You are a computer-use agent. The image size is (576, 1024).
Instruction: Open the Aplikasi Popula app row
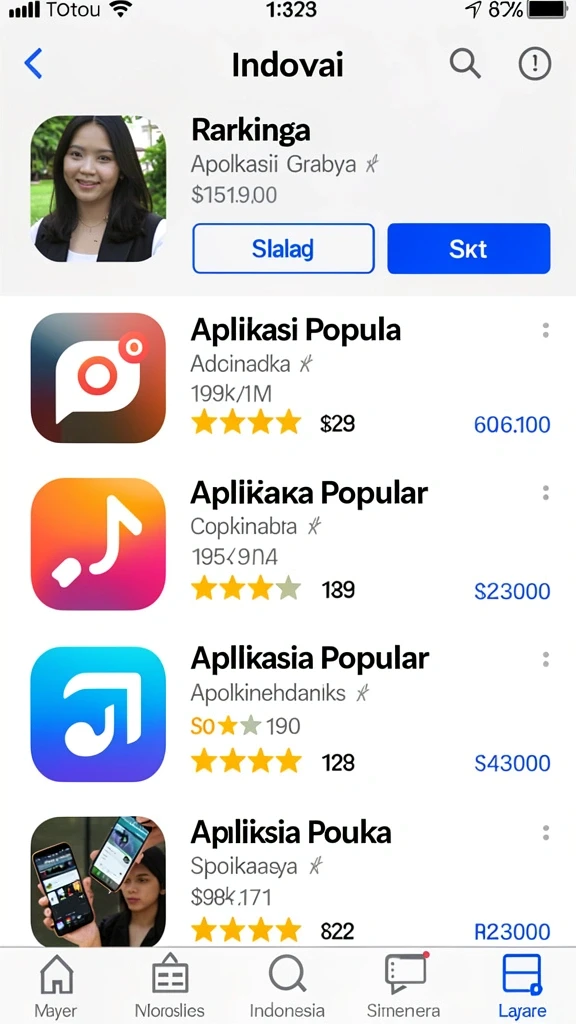(288, 377)
